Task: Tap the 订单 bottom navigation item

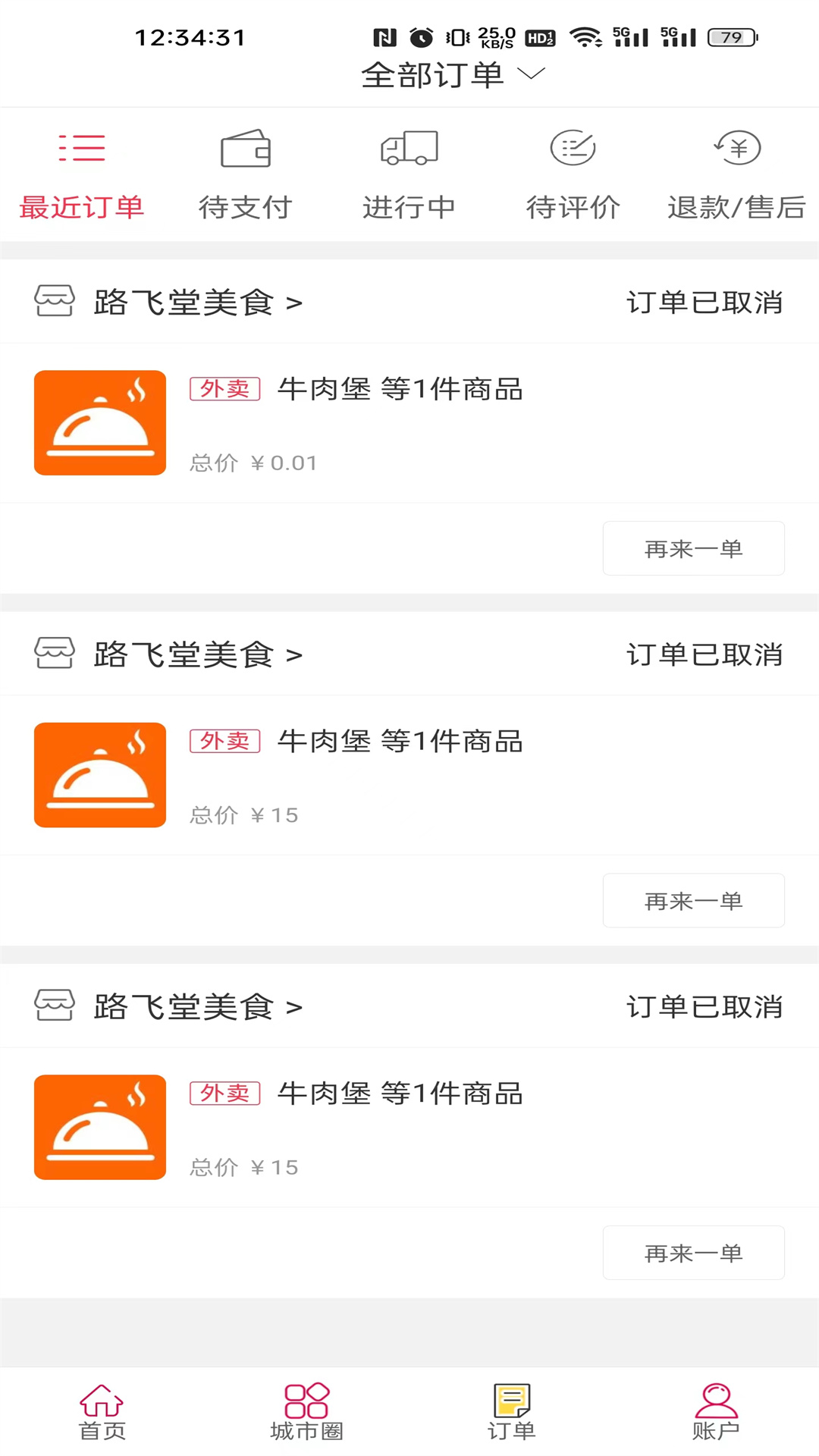Action: point(512,1411)
